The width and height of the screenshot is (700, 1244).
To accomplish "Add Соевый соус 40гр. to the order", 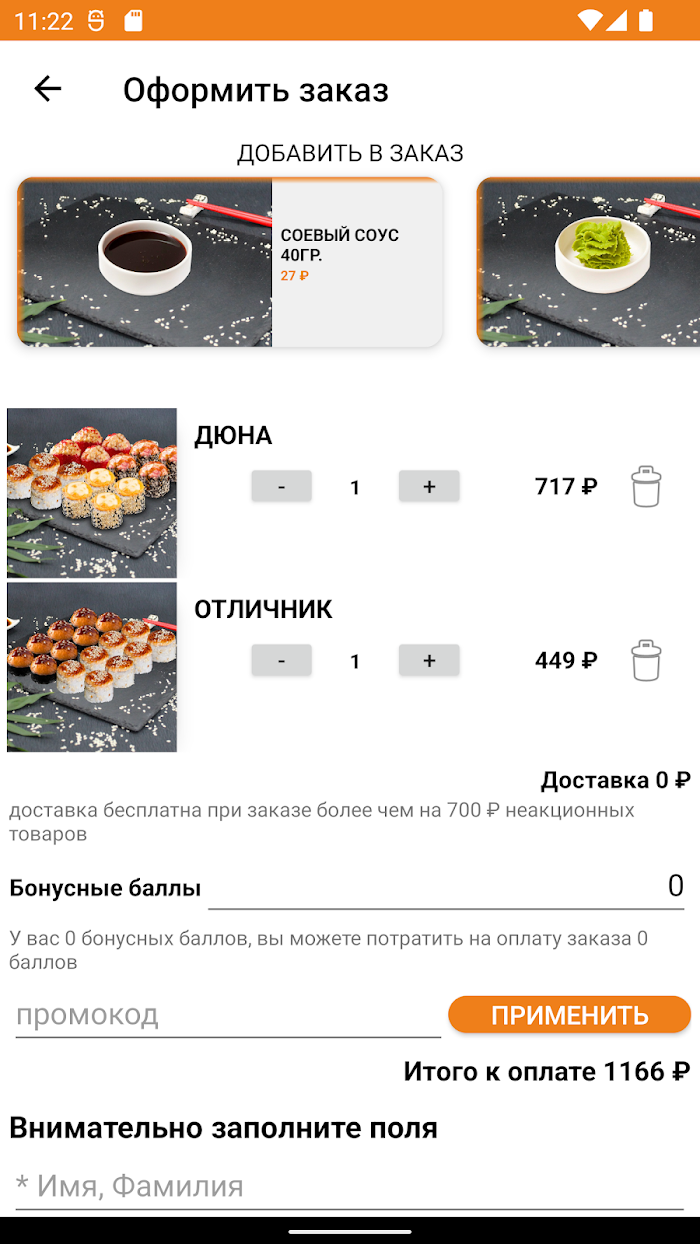I will (230, 263).
